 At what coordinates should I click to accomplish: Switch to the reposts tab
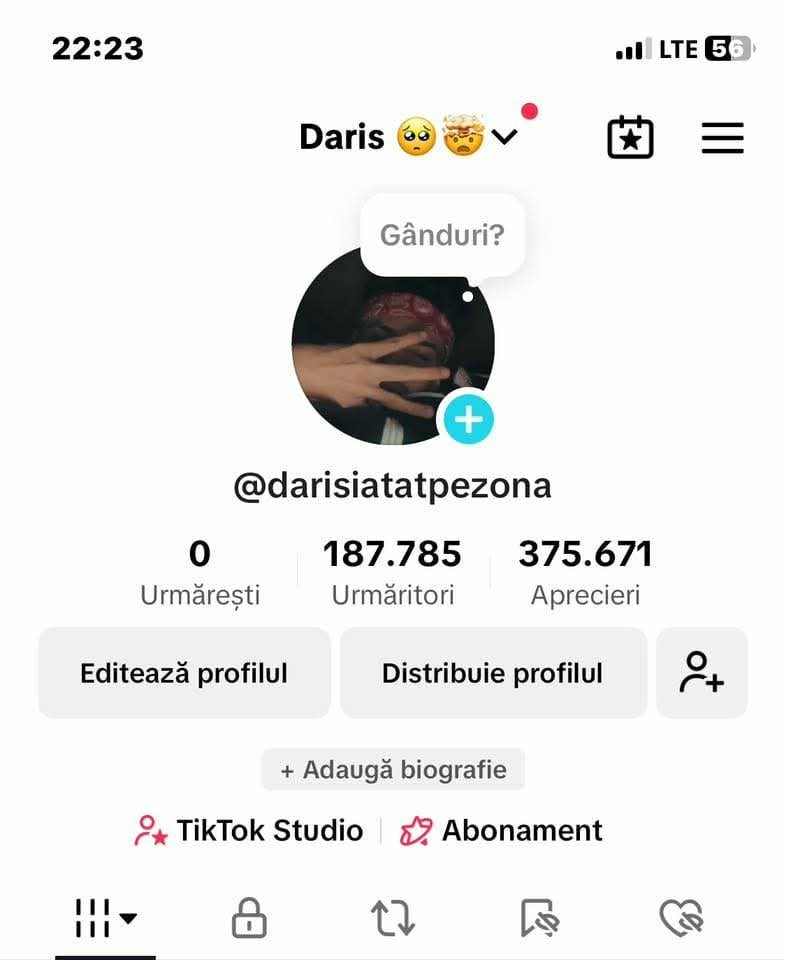point(393,917)
